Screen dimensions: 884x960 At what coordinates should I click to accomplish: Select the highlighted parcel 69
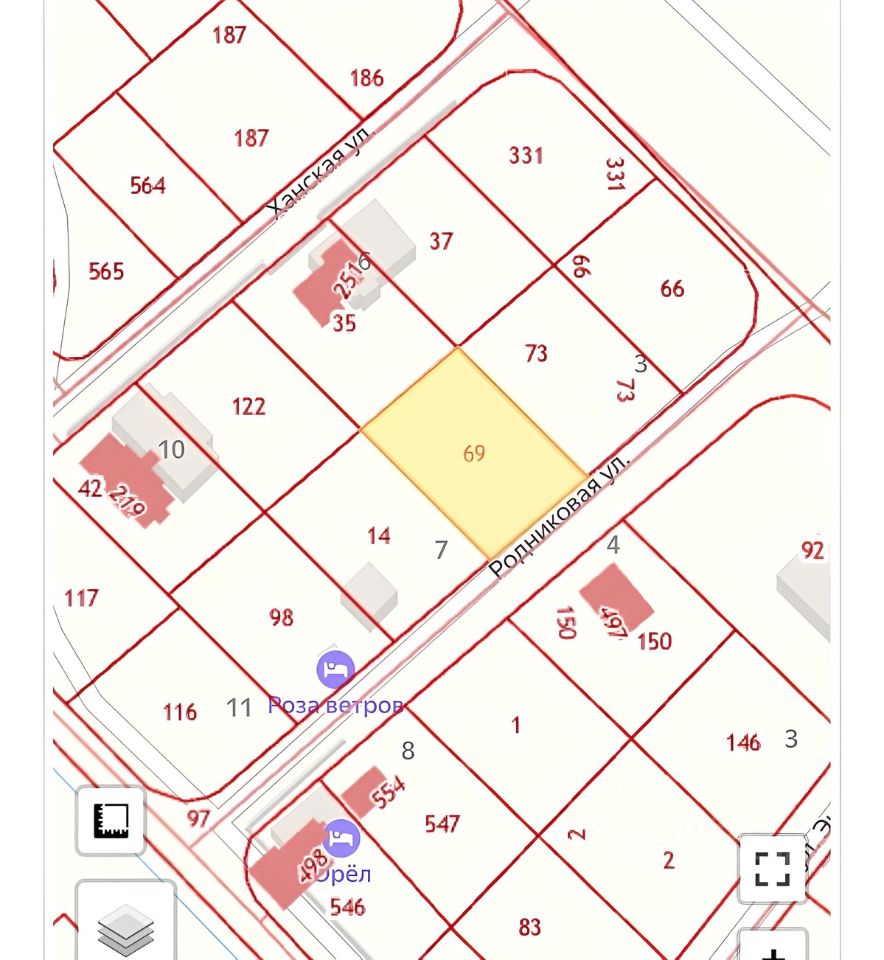[474, 453]
